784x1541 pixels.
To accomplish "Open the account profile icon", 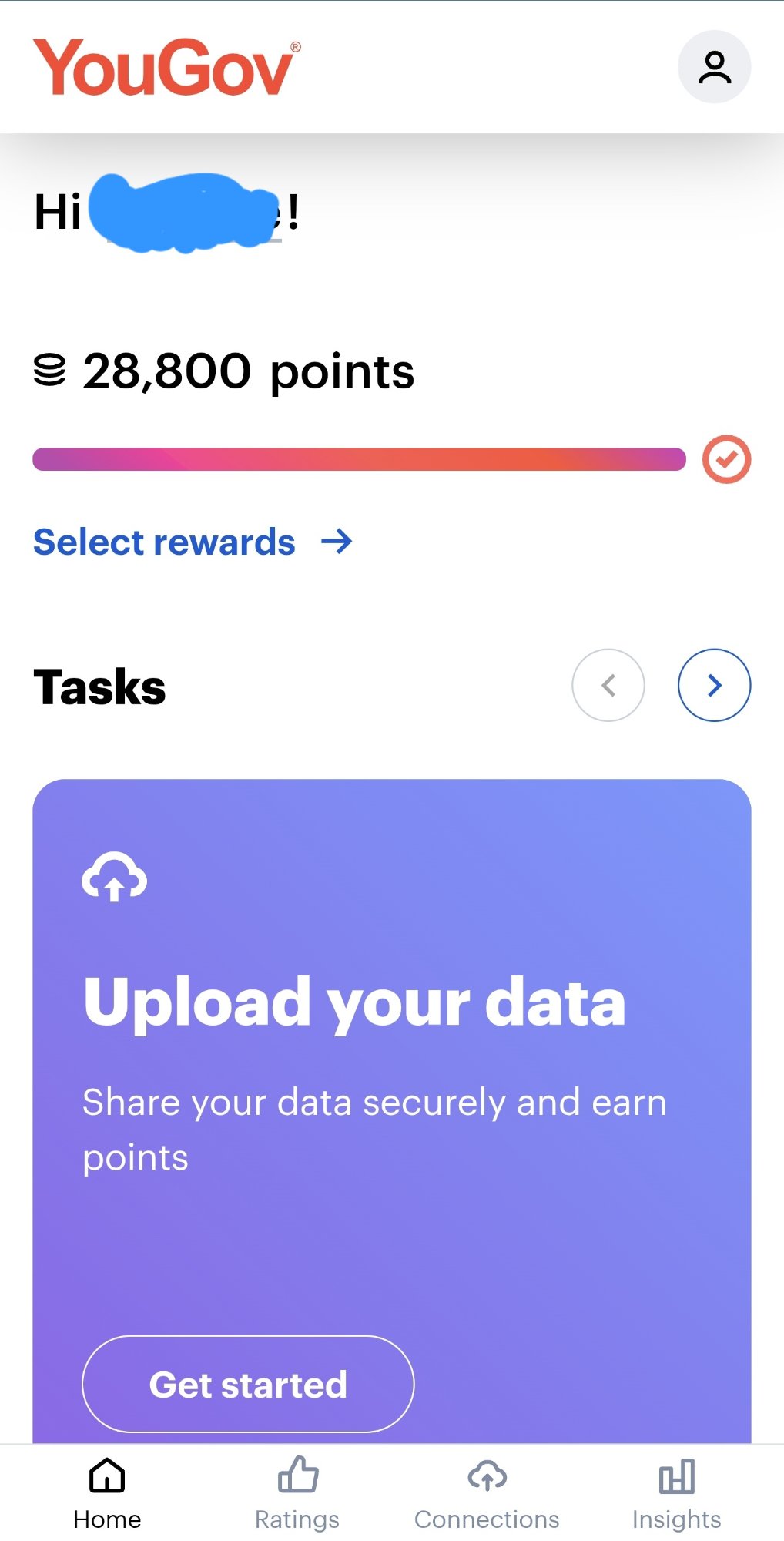I will [714, 67].
